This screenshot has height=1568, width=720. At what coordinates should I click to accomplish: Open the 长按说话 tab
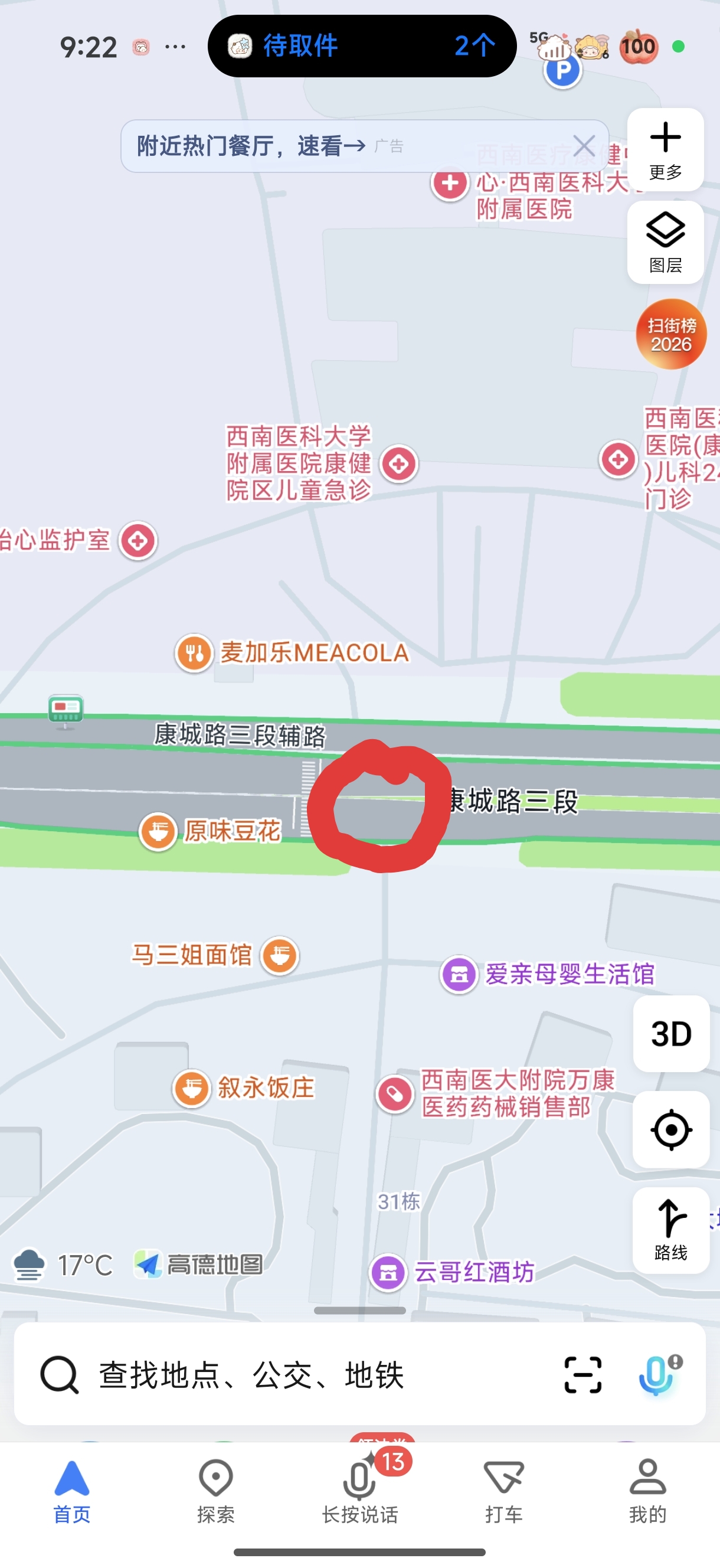click(x=359, y=1490)
